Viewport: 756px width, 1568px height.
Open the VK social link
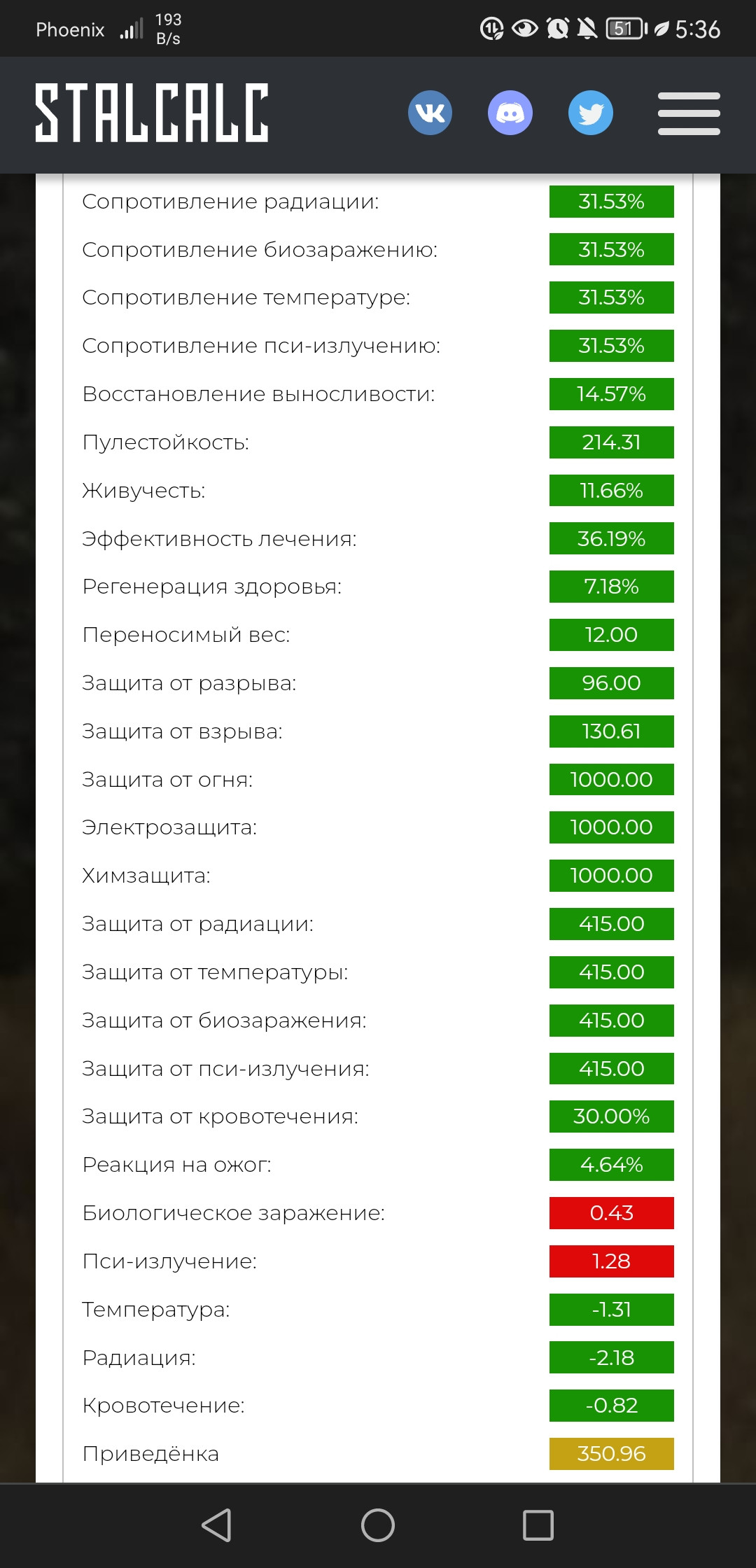(x=430, y=113)
